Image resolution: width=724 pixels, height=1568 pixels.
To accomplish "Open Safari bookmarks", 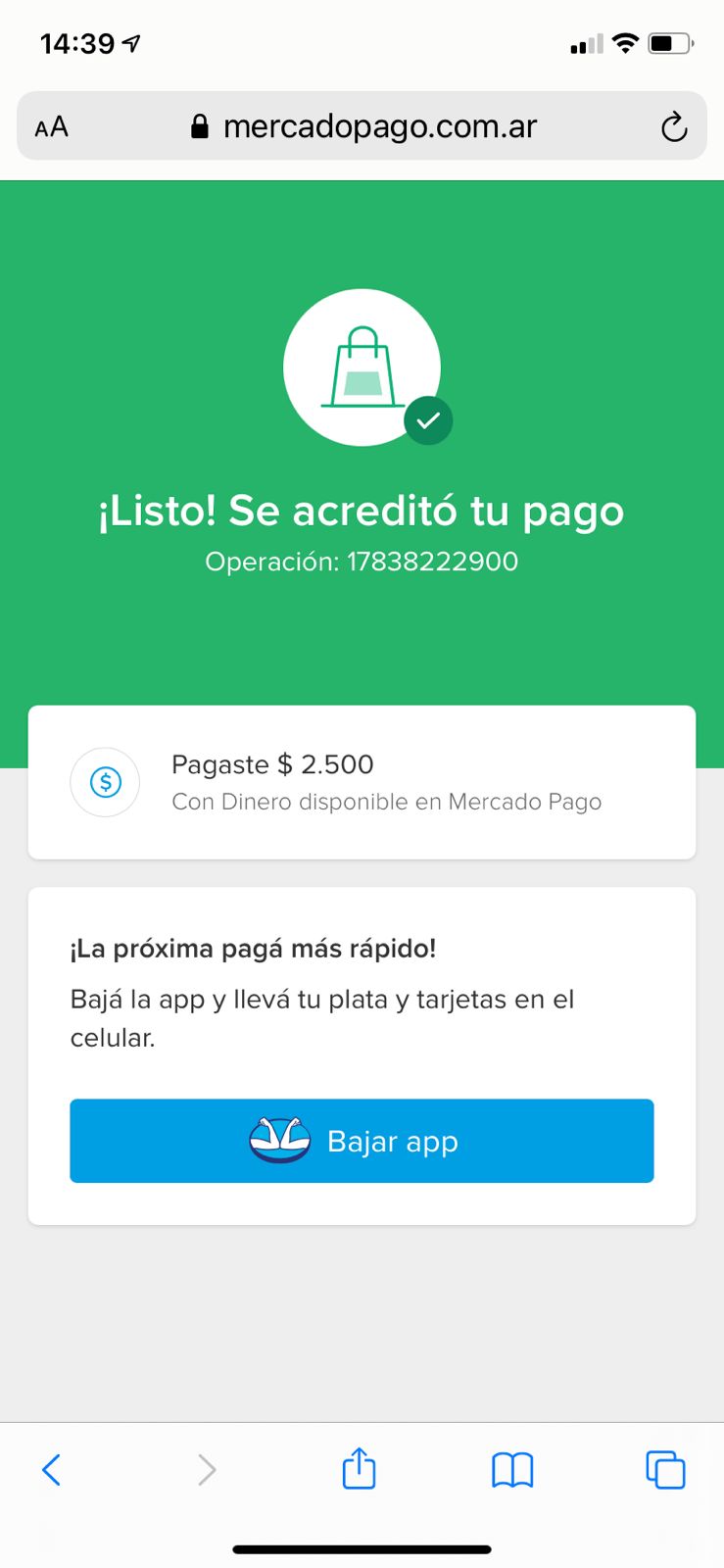I will click(512, 1470).
